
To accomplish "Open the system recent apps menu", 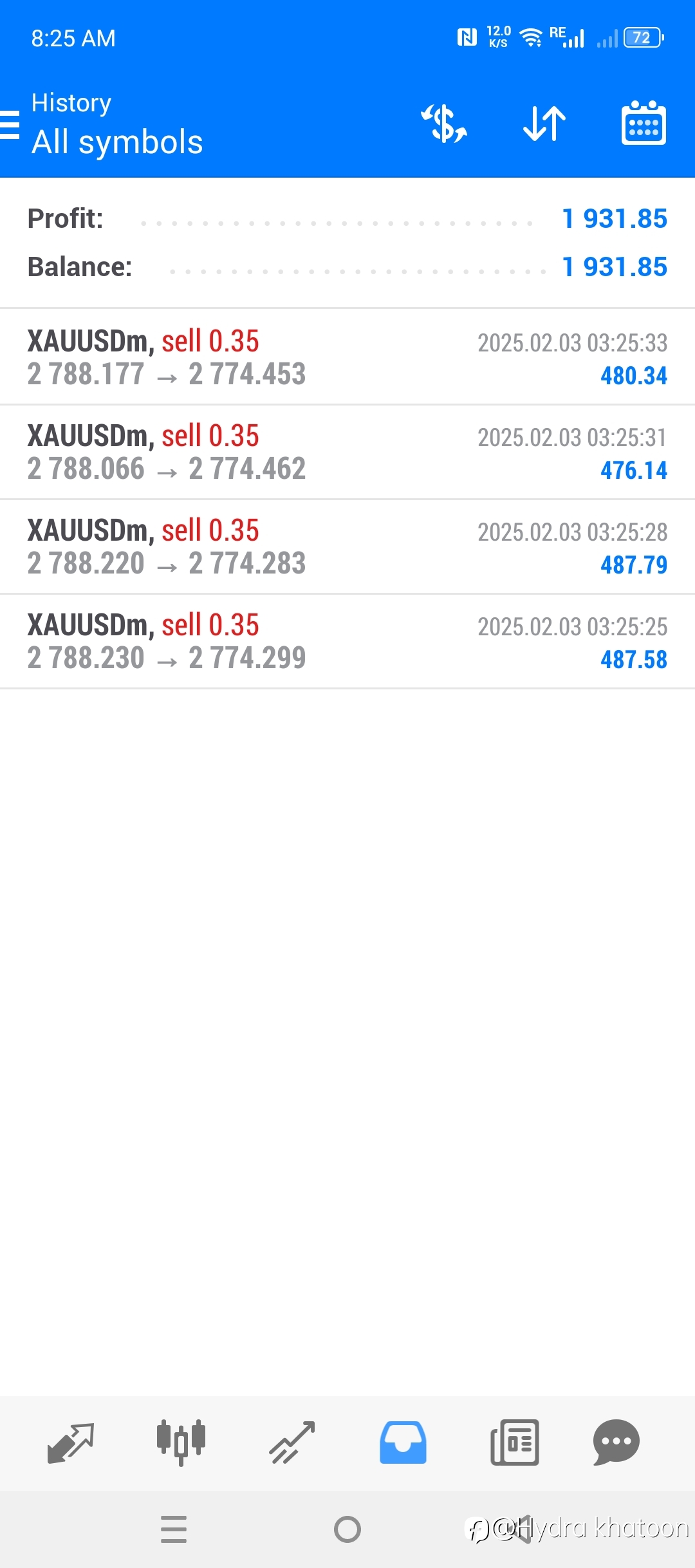I will click(x=174, y=1529).
